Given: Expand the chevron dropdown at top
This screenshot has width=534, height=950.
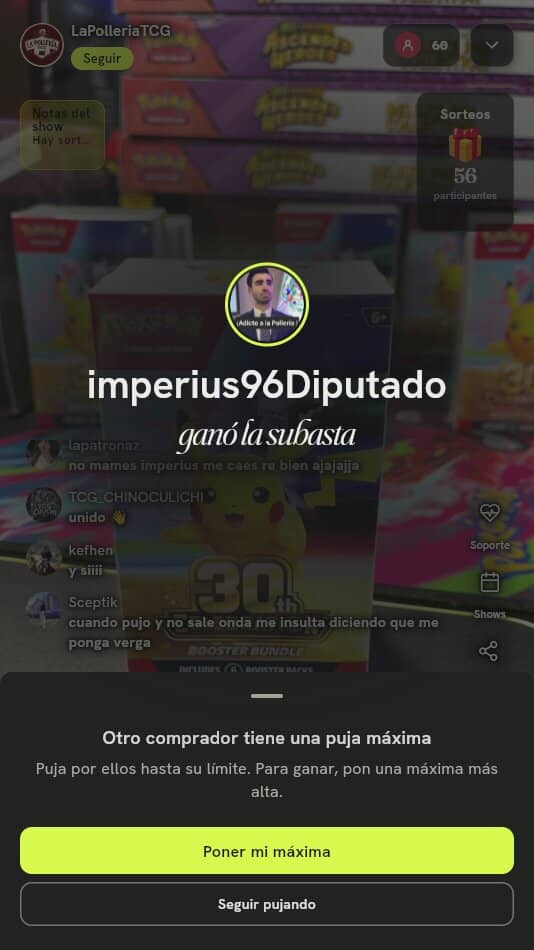Looking at the screenshot, I should pos(492,45).
